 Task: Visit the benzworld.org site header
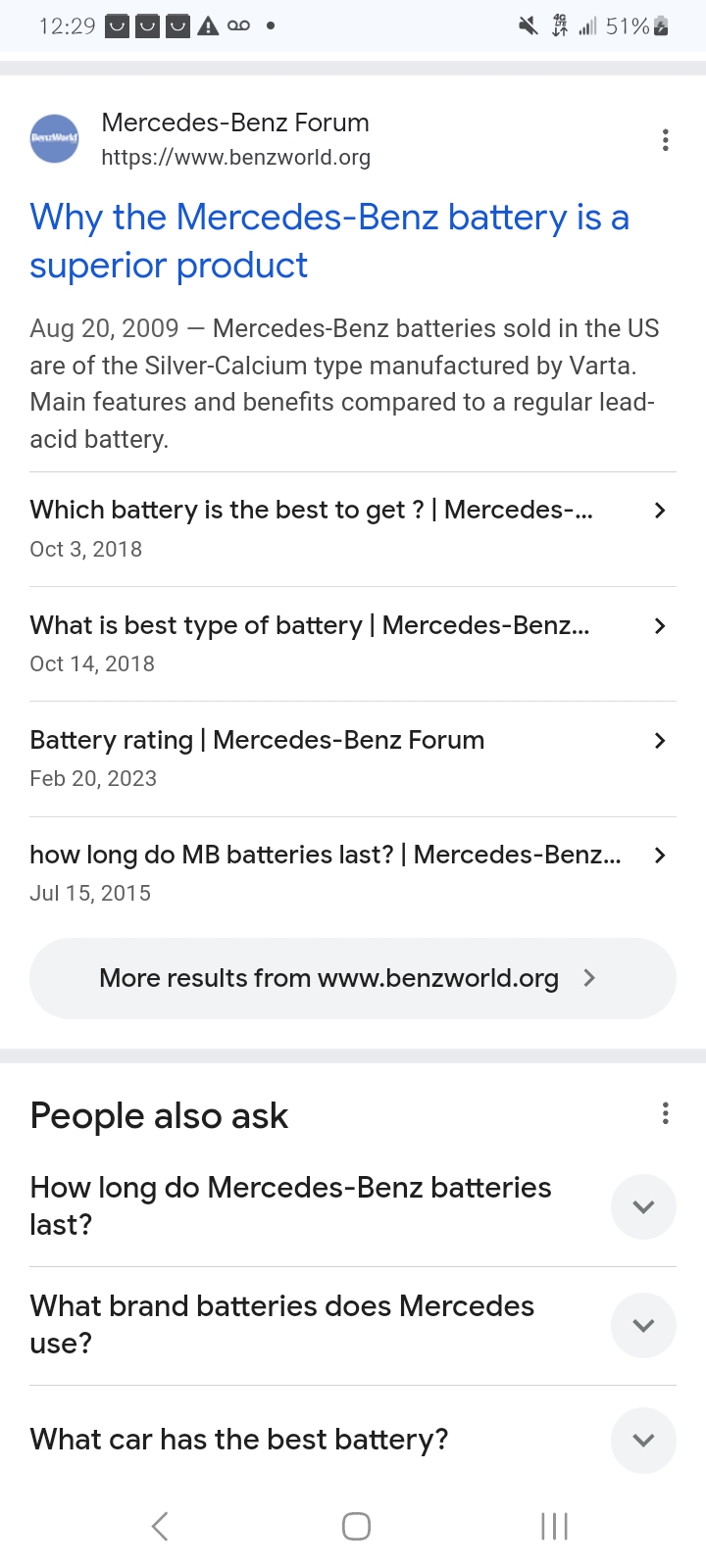click(x=201, y=139)
